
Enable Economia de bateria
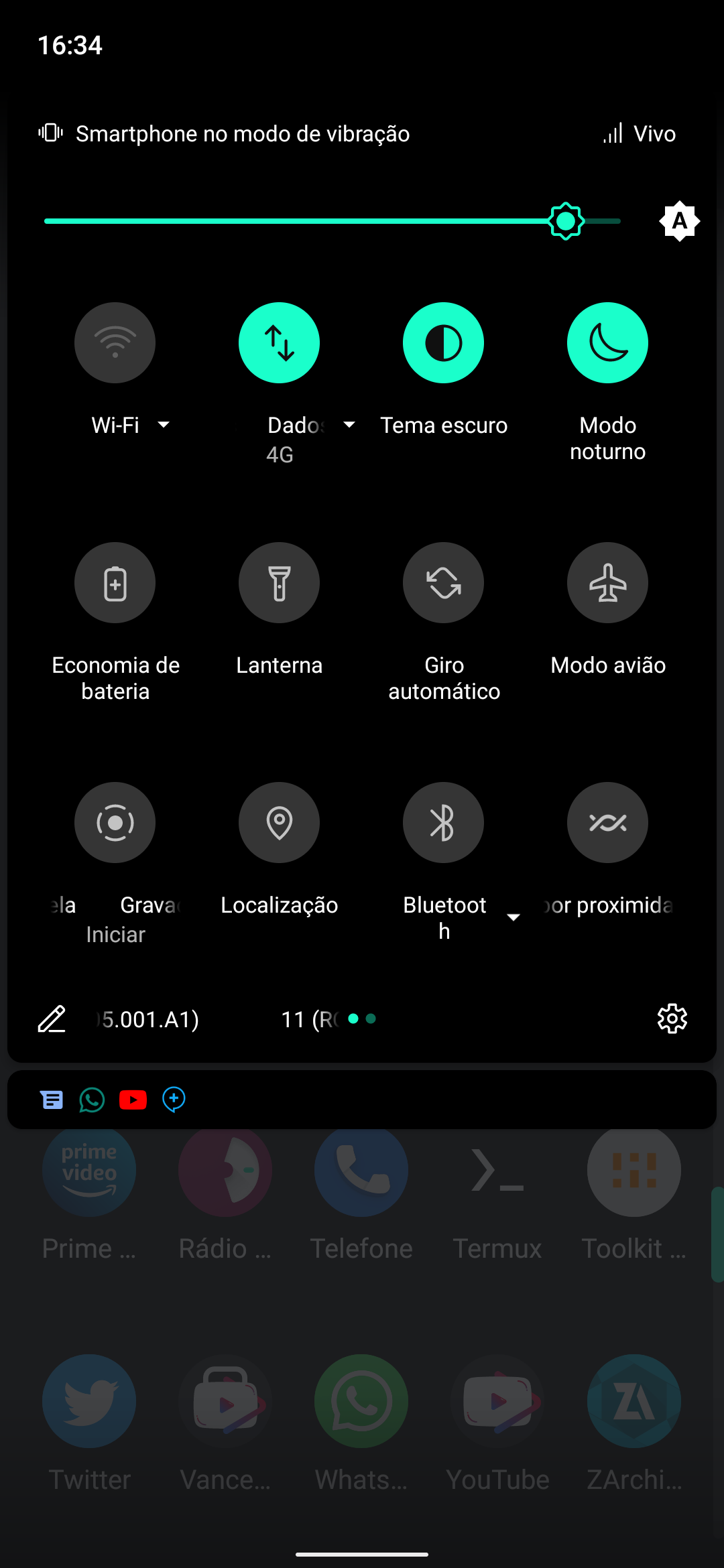[x=115, y=583]
